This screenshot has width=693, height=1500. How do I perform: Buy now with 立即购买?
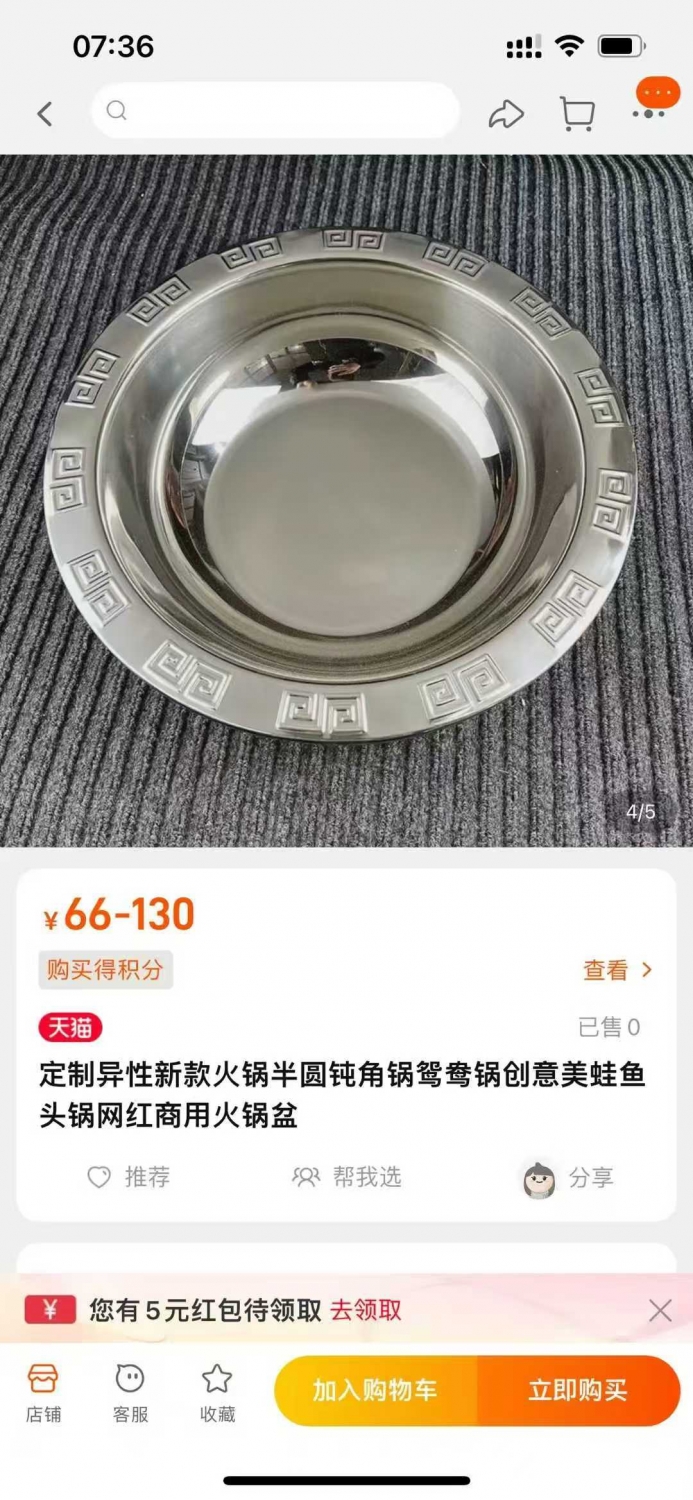[579, 1390]
